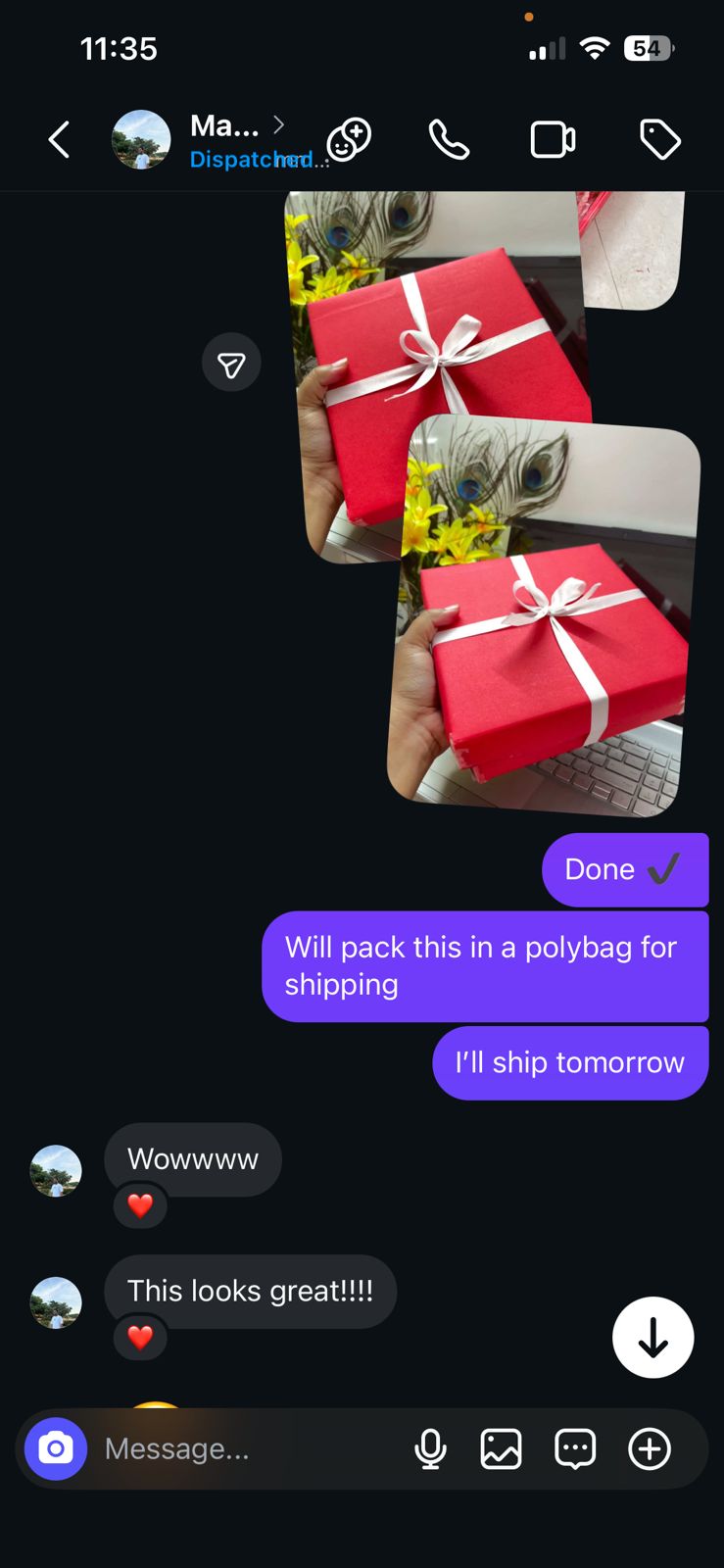Open the heart reaction on "This looks great!!!!"
The height and width of the screenshot is (1568, 724).
pos(140,1337)
